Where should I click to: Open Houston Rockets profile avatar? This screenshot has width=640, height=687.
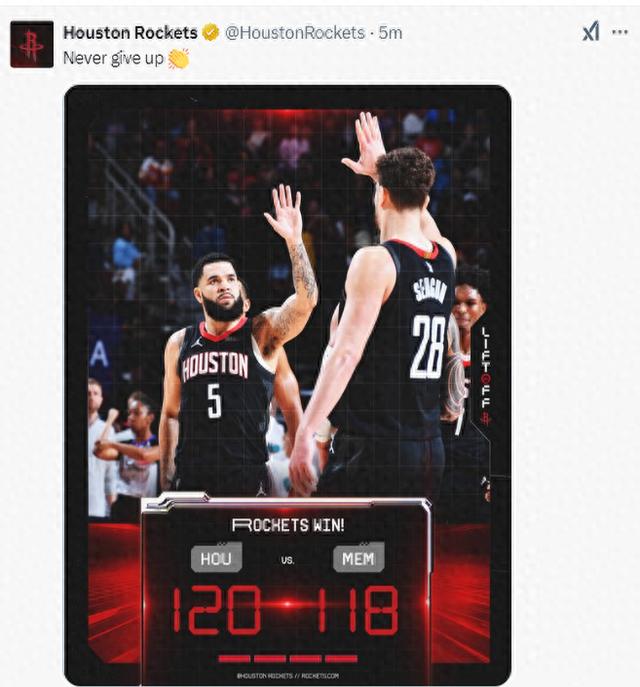click(x=31, y=45)
